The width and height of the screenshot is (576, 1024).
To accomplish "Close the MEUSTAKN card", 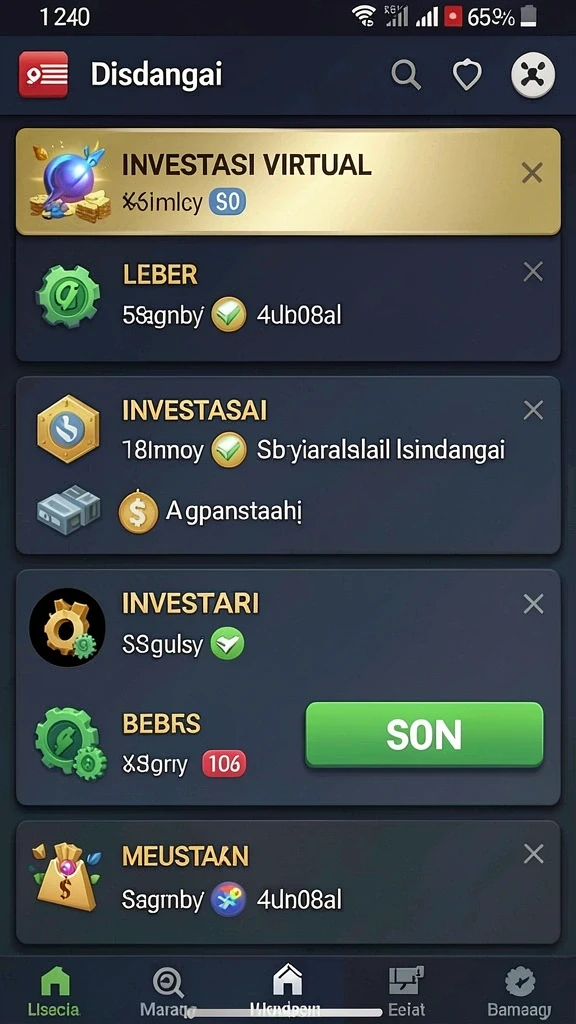I will (534, 854).
